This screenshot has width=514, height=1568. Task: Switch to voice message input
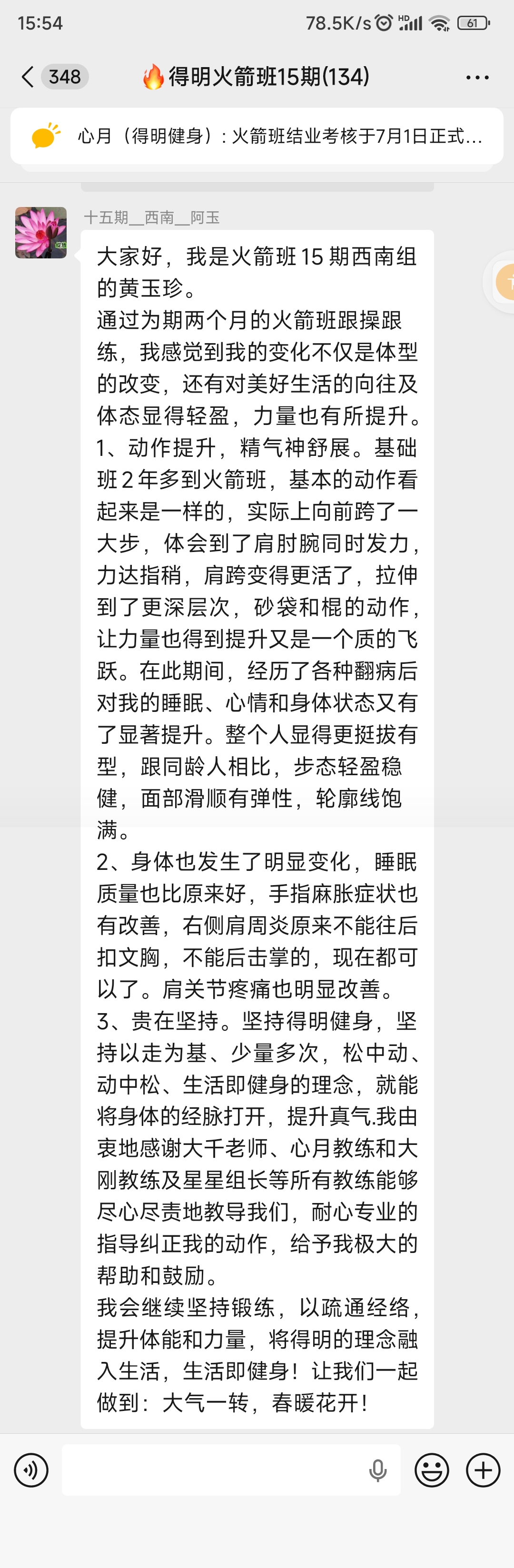coord(31,1470)
